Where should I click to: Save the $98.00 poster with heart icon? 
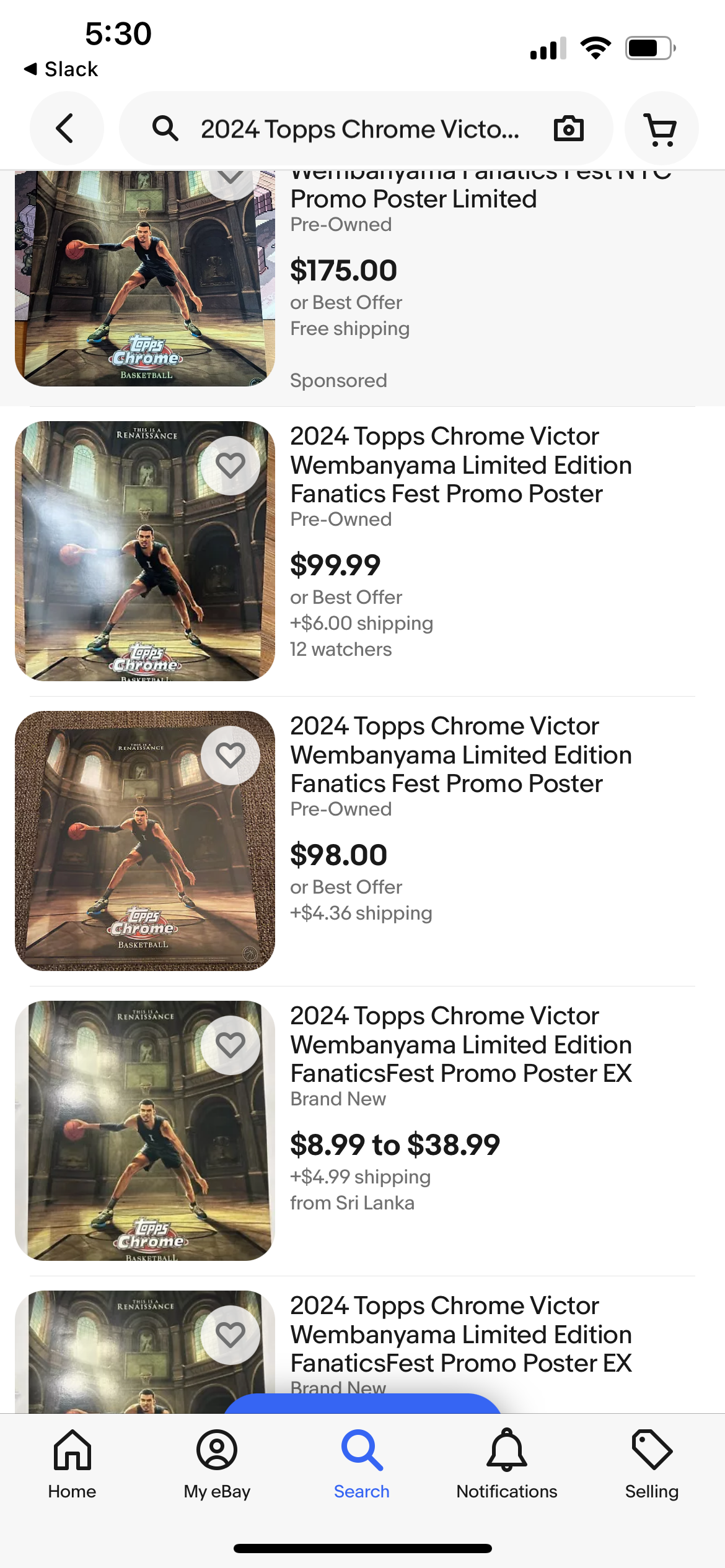point(231,756)
